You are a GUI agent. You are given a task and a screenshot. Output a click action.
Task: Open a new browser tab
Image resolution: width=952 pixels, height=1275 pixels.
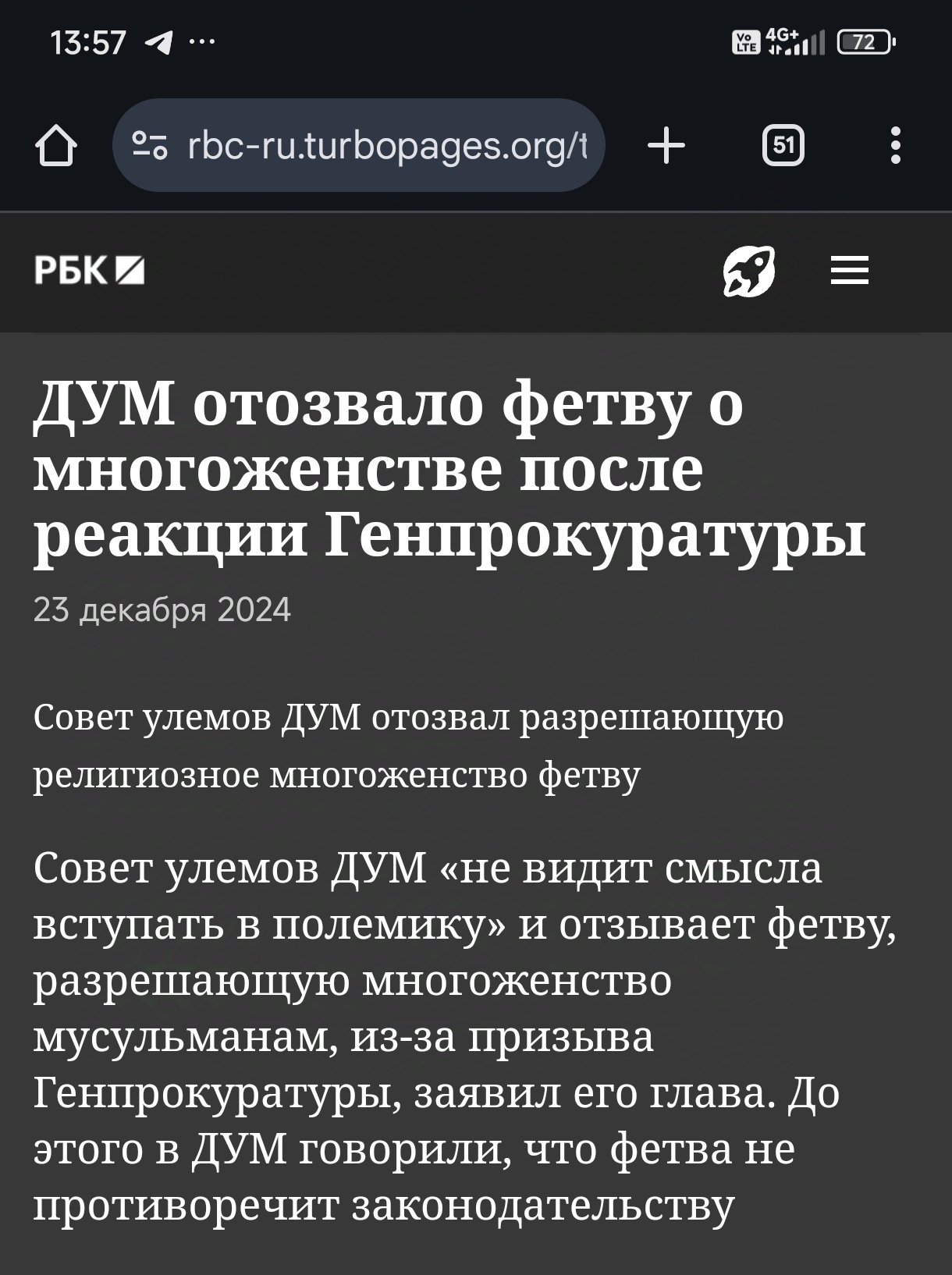[666, 146]
